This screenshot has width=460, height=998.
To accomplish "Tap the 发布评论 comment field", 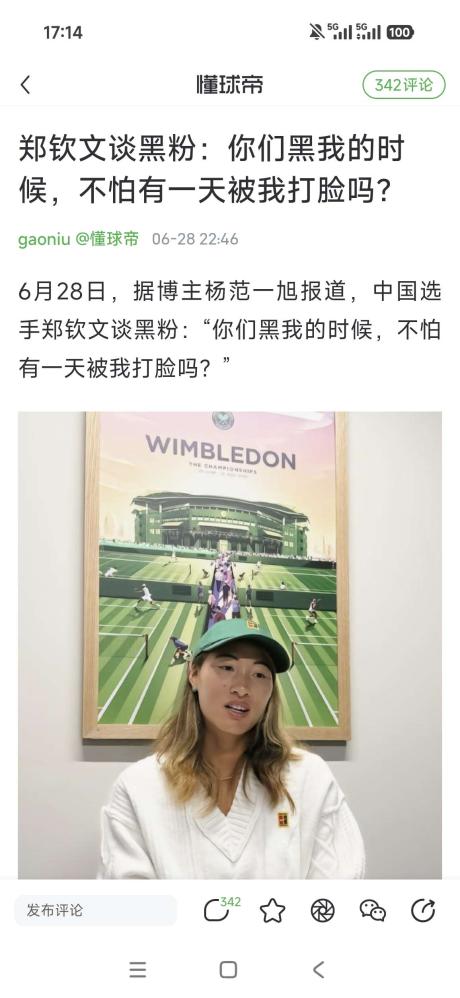I will 95,910.
